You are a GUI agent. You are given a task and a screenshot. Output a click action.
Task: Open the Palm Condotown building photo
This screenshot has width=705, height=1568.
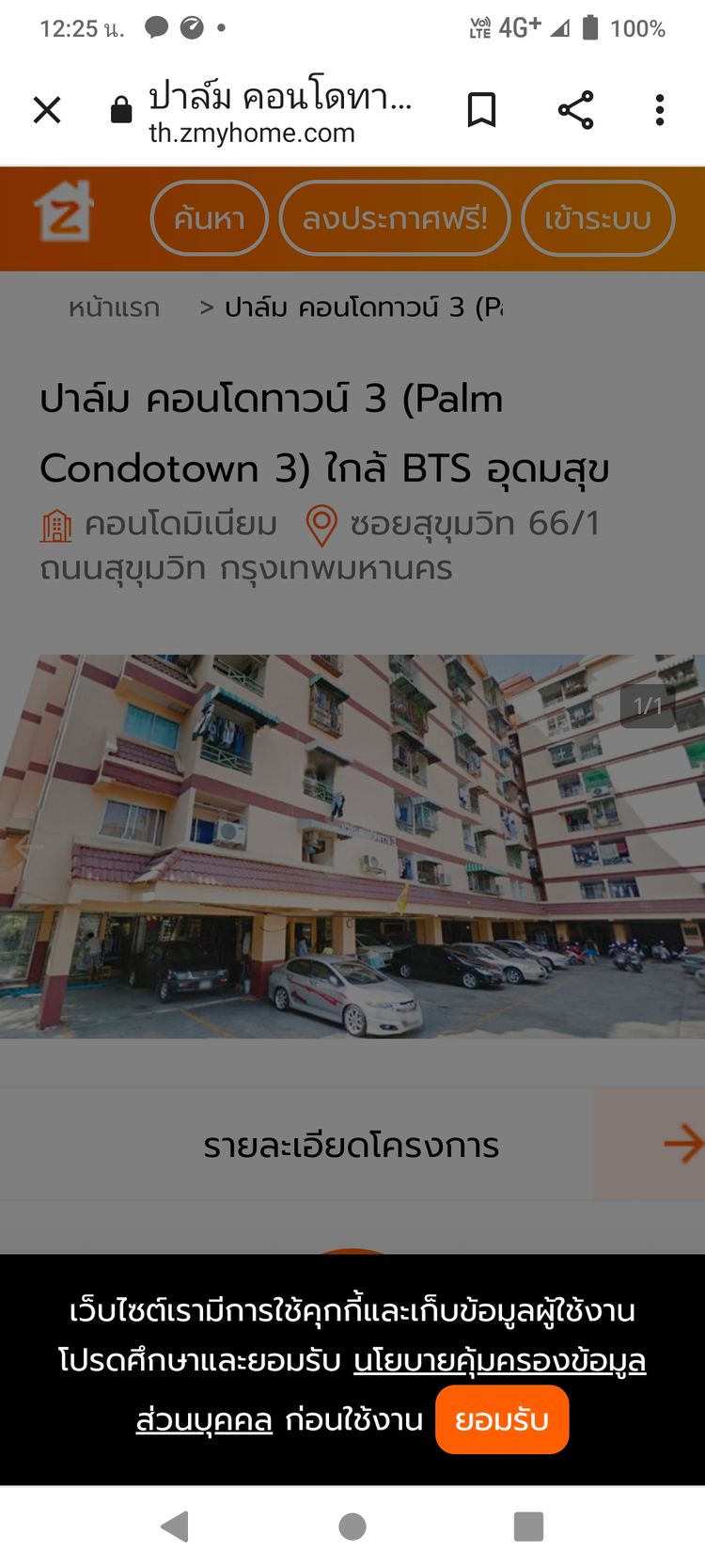pos(352,845)
